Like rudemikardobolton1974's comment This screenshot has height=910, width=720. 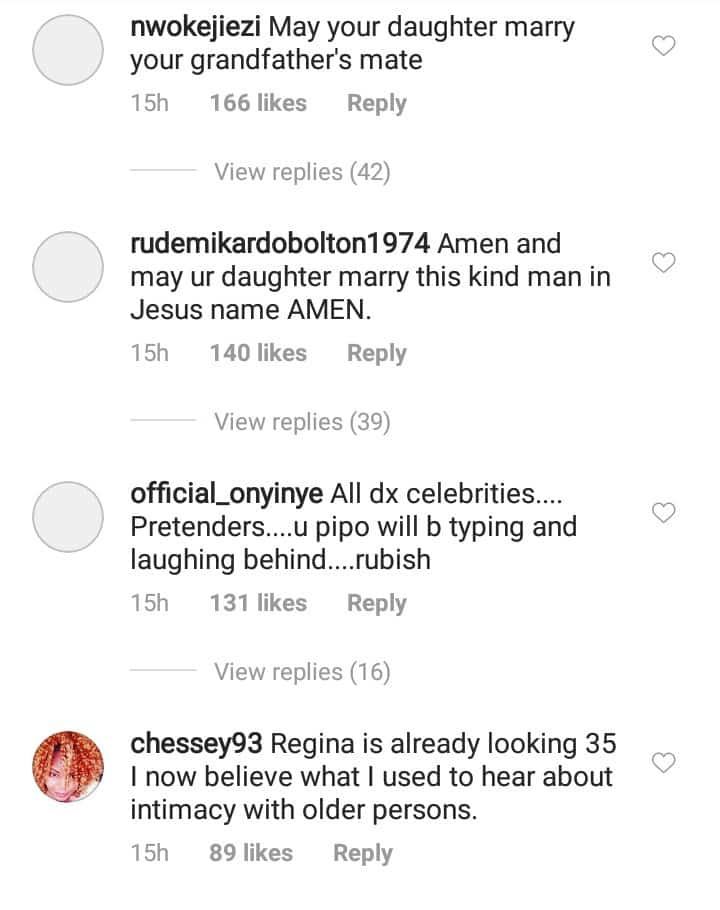click(664, 262)
